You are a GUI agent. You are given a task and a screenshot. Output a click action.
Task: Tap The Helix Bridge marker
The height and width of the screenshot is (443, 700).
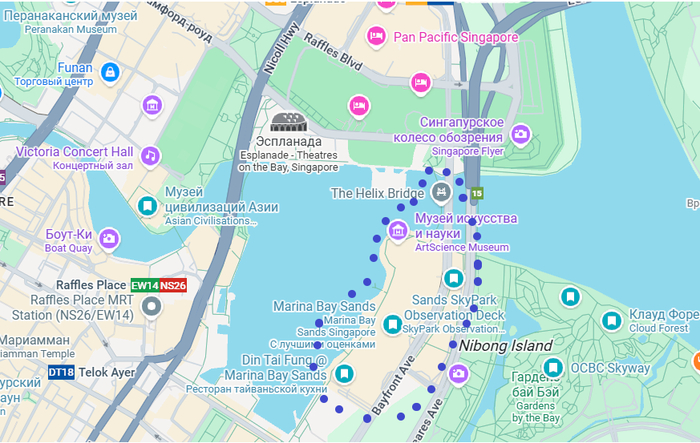441,192
